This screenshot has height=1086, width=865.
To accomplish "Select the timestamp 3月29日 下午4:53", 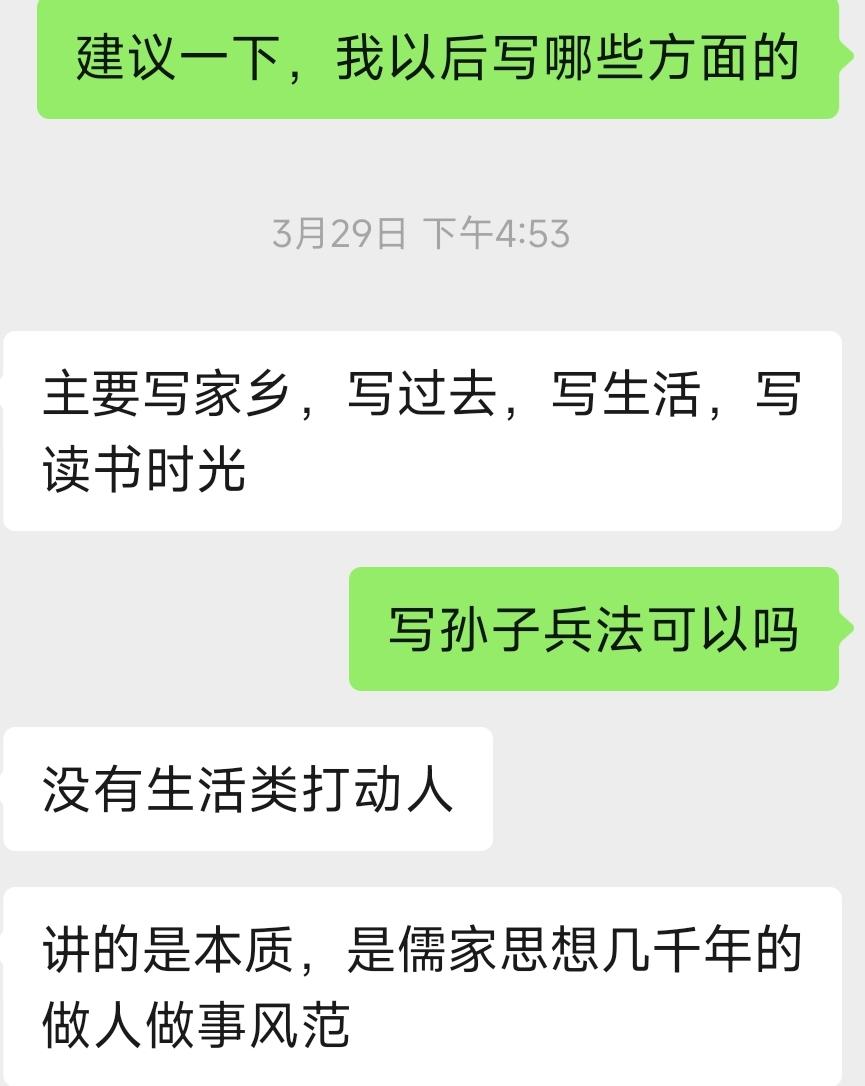I will point(424,231).
